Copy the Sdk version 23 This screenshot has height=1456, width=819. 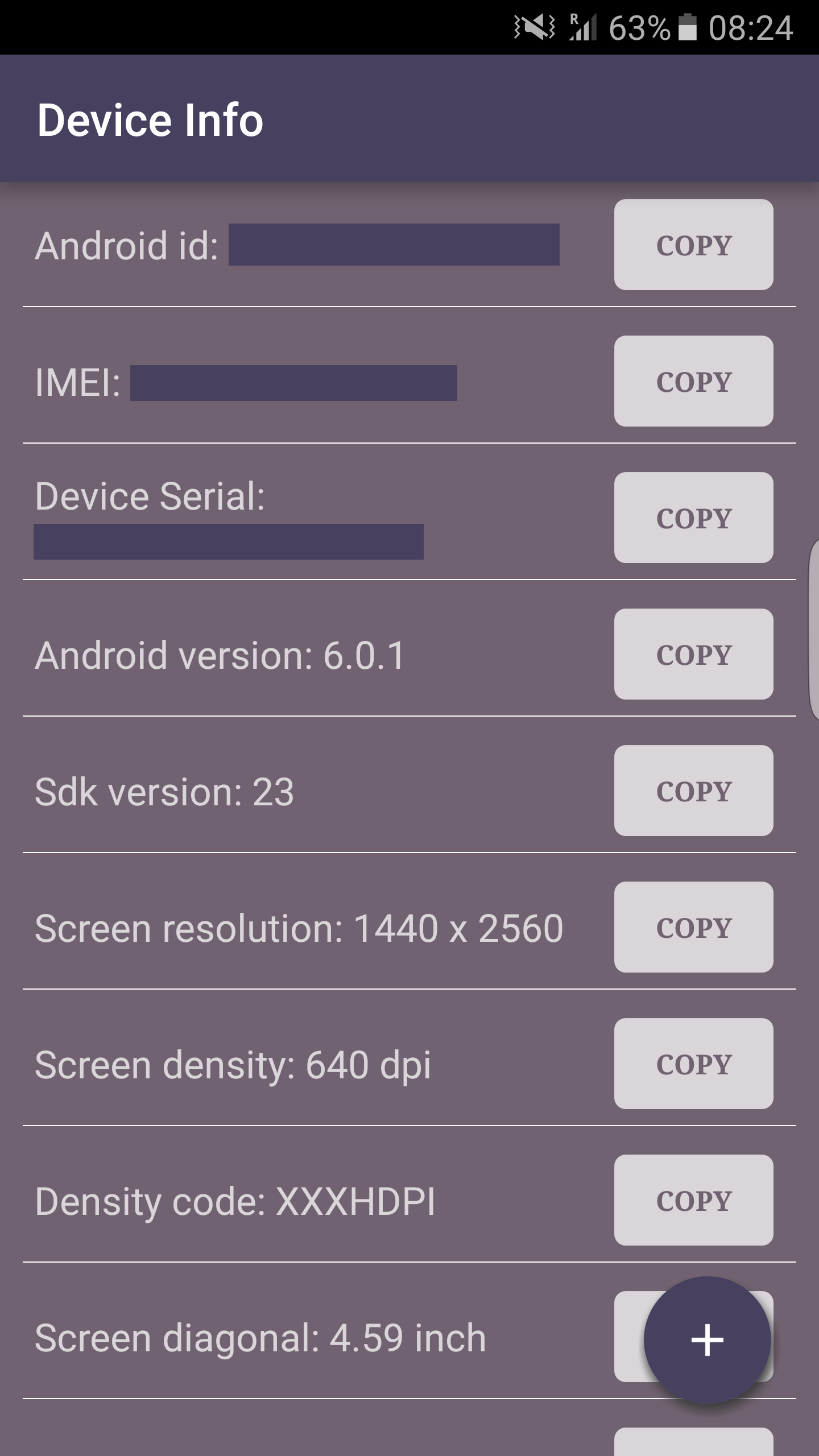point(693,791)
